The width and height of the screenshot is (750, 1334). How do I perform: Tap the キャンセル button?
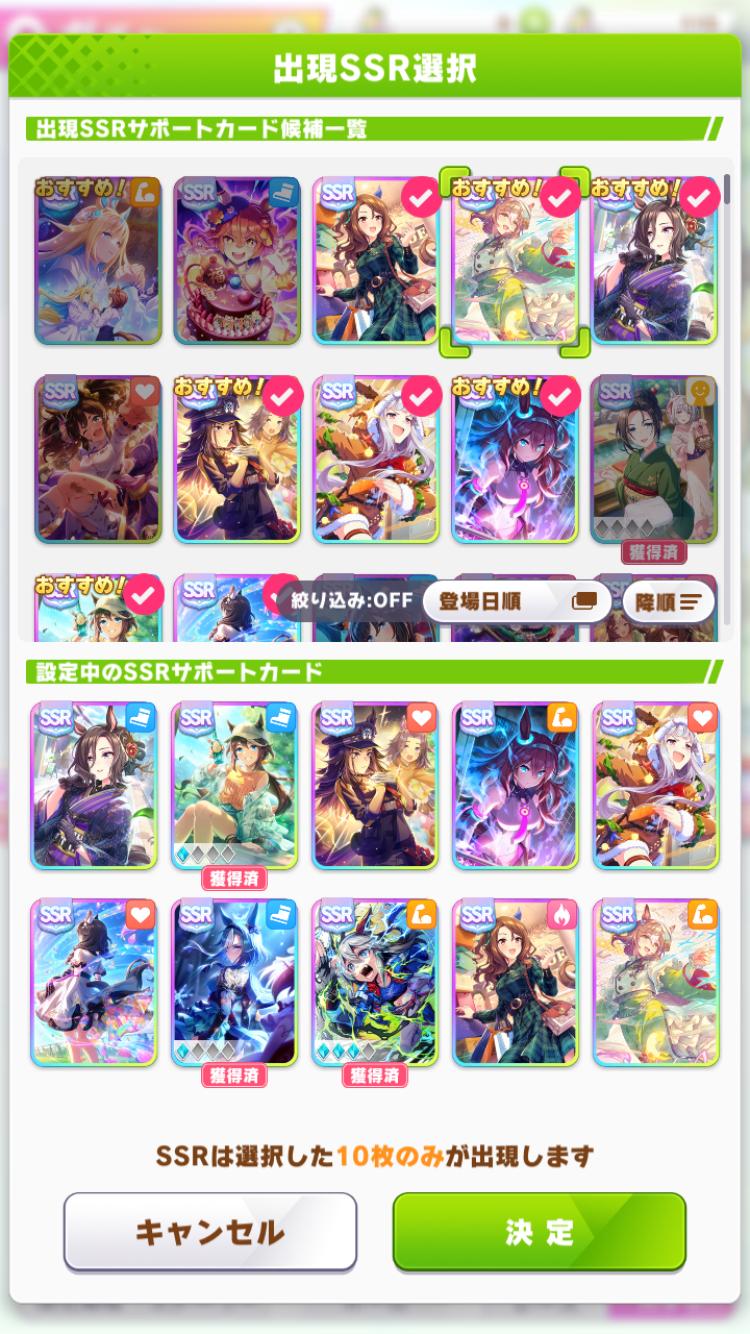coord(210,1231)
